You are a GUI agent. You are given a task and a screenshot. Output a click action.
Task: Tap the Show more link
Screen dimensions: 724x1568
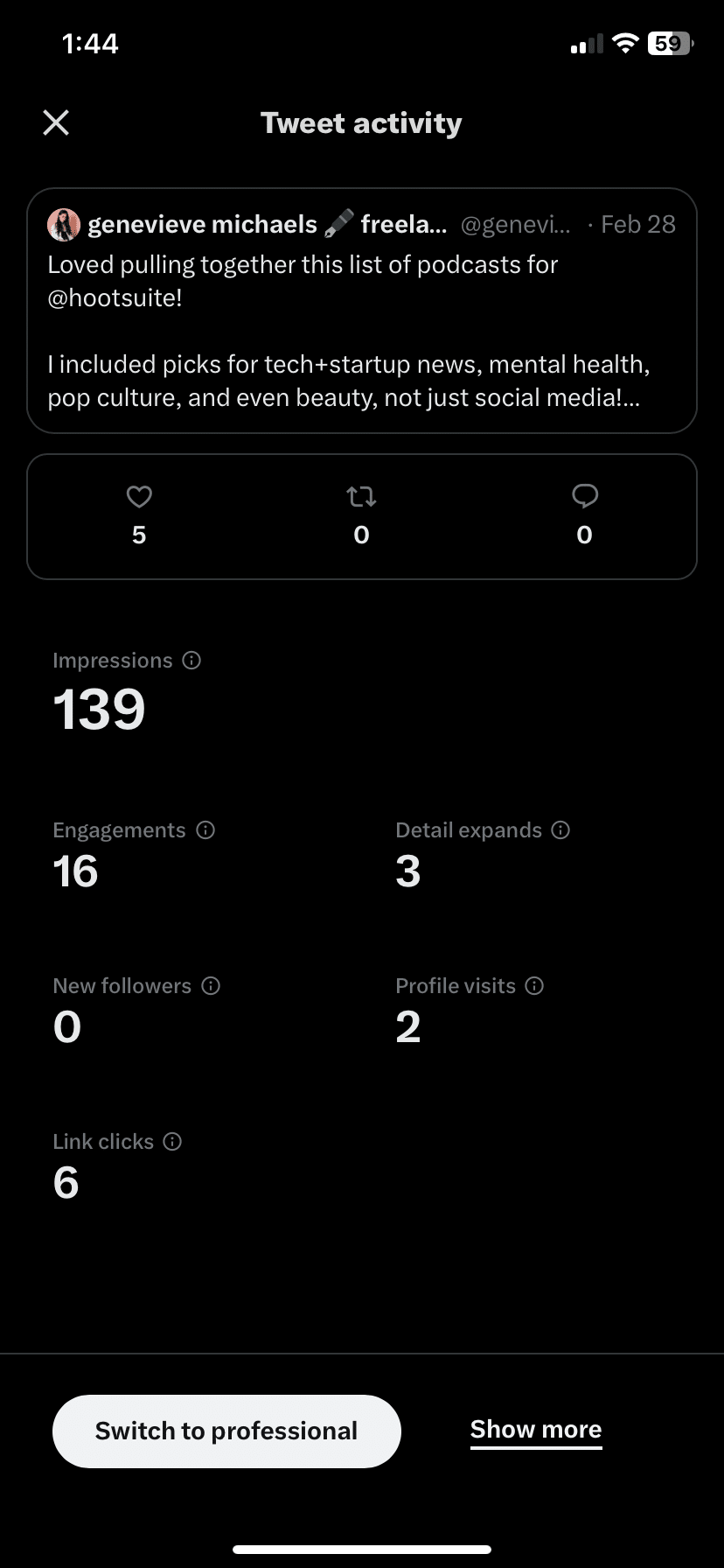[536, 1430]
